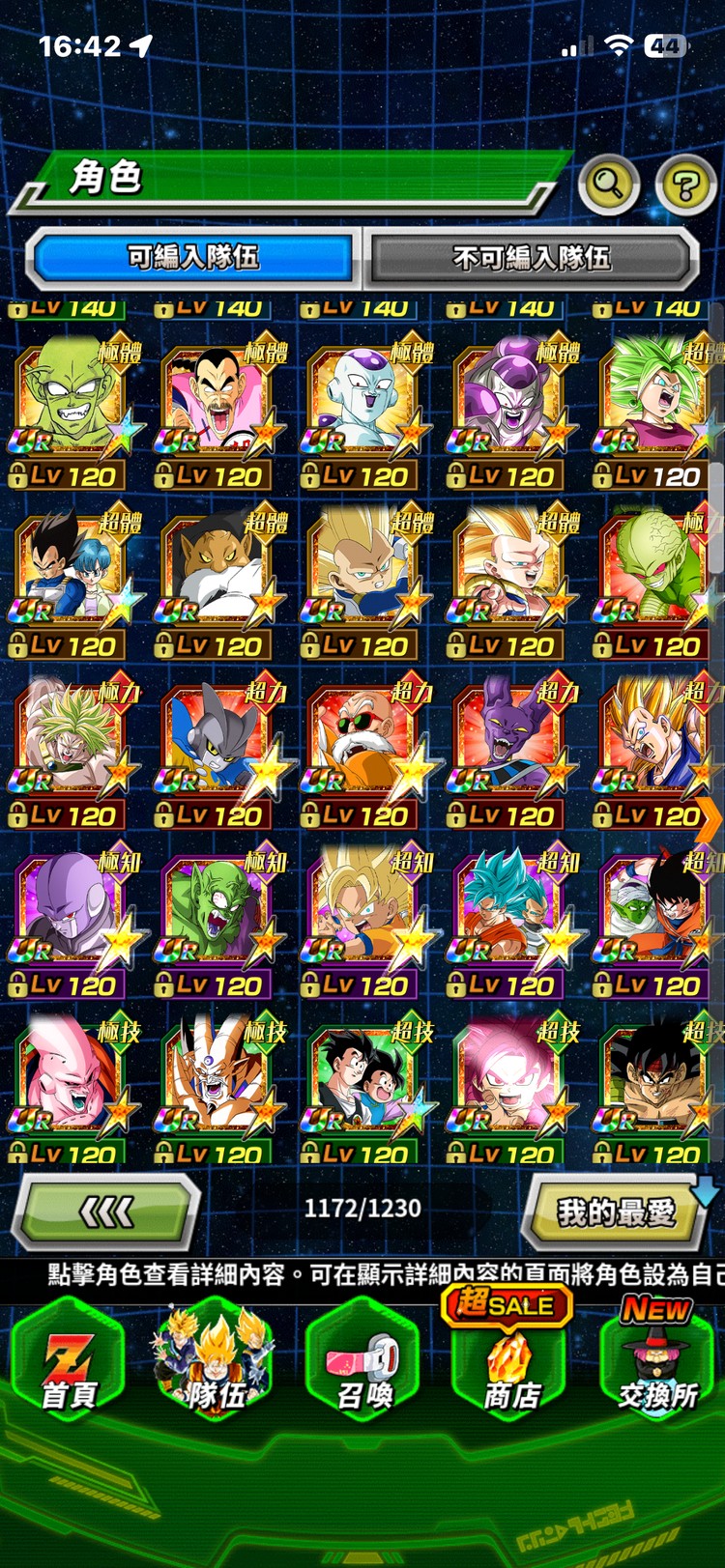725x1568 pixels.
Task: Switch to the 不可編入隊伍 tab
Action: [x=531, y=257]
